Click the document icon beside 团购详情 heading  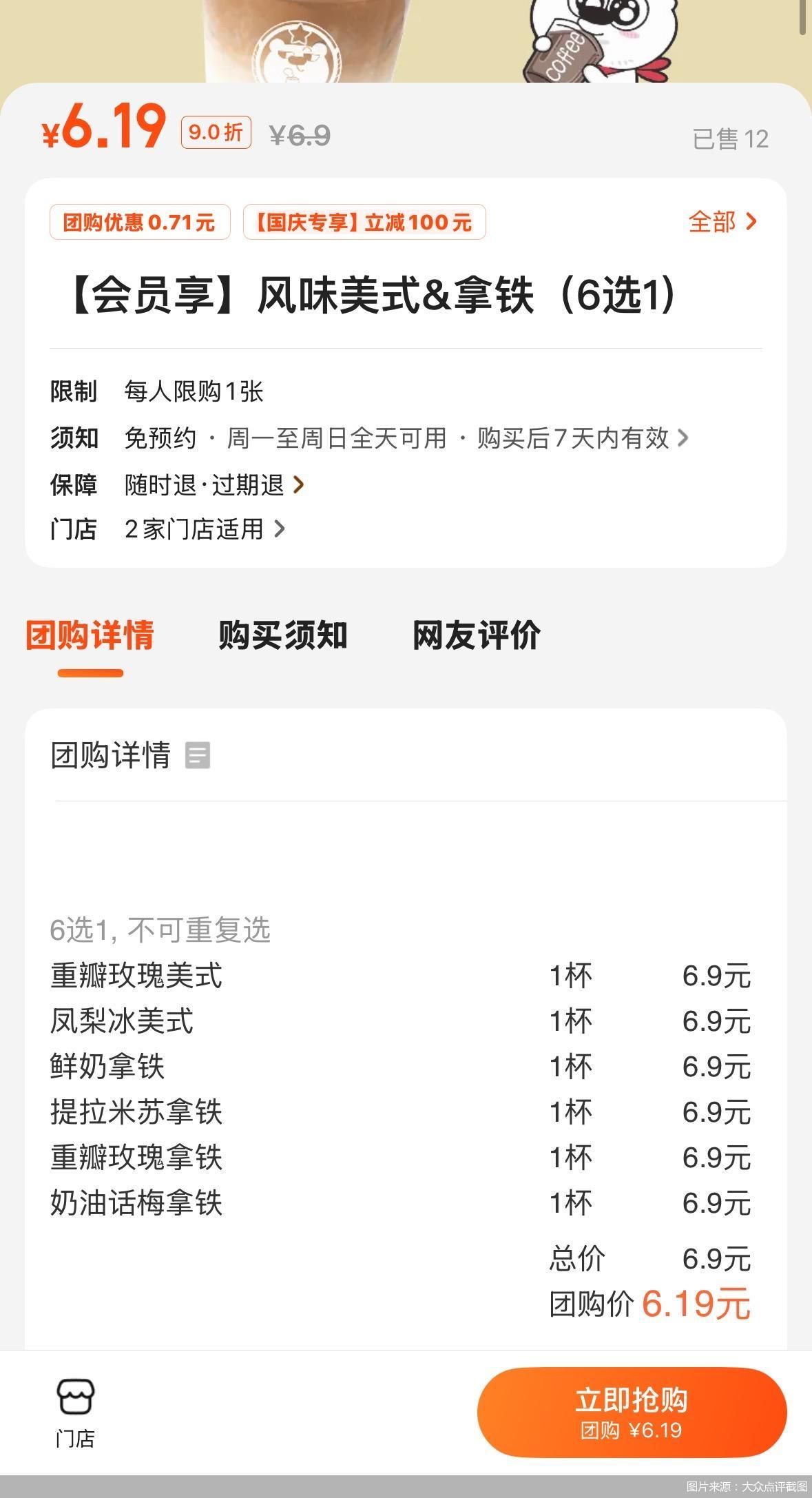(198, 756)
